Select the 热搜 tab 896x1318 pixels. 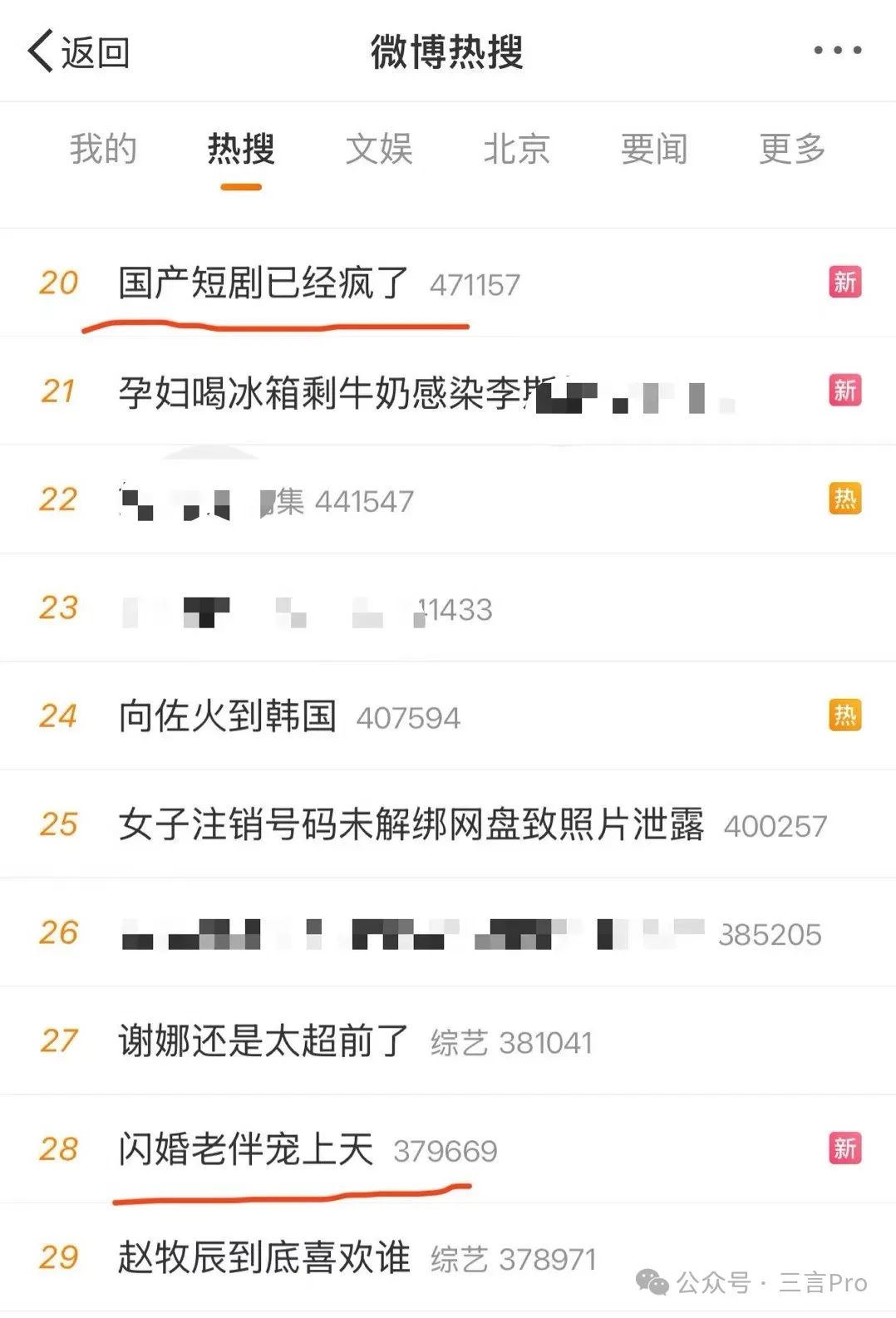point(241,150)
